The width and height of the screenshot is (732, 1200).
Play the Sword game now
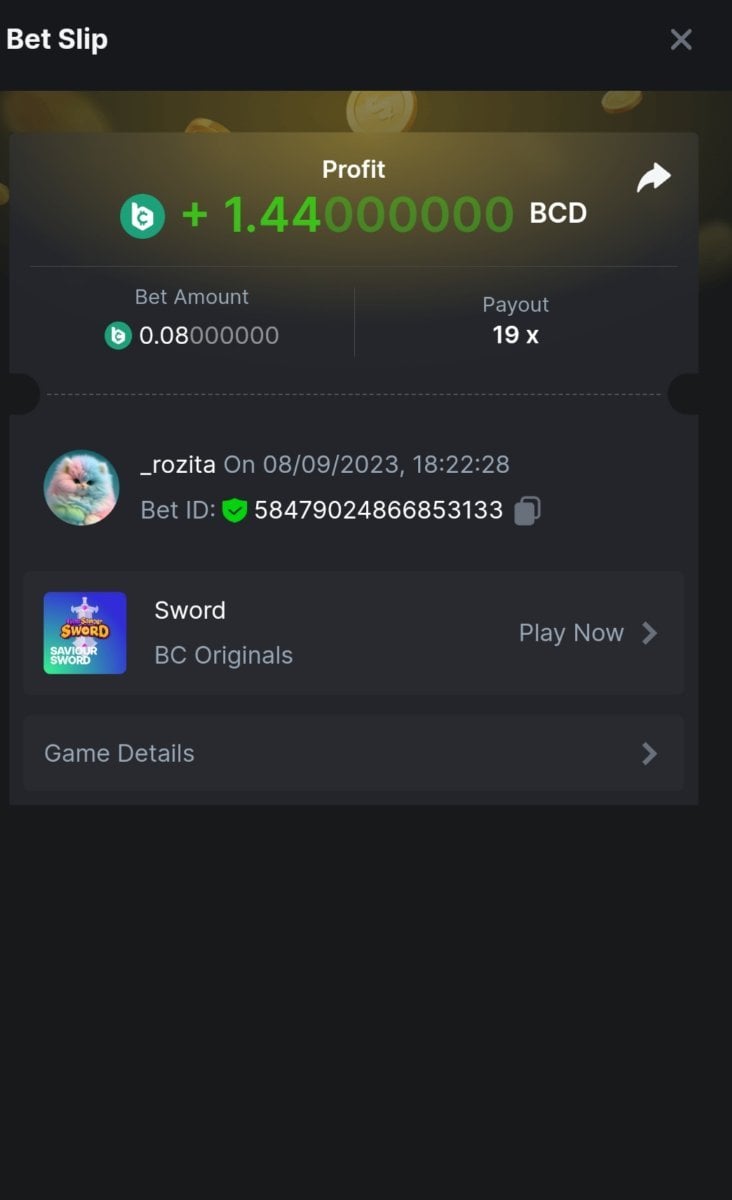coord(587,633)
